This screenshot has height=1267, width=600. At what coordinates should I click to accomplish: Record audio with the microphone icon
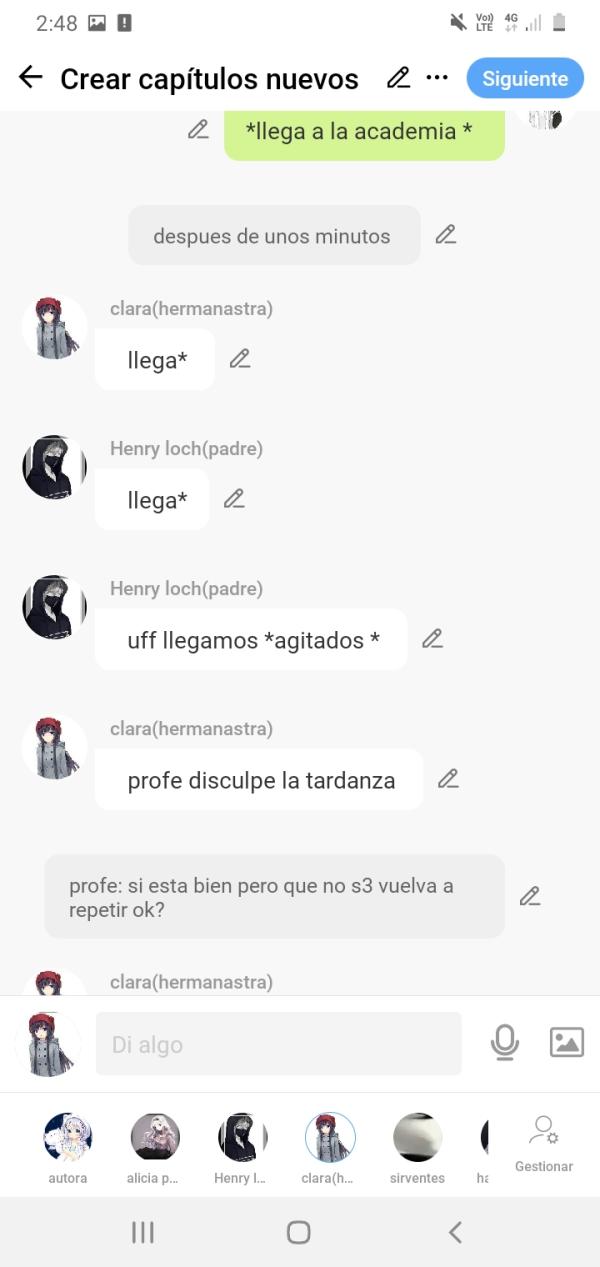click(505, 1043)
